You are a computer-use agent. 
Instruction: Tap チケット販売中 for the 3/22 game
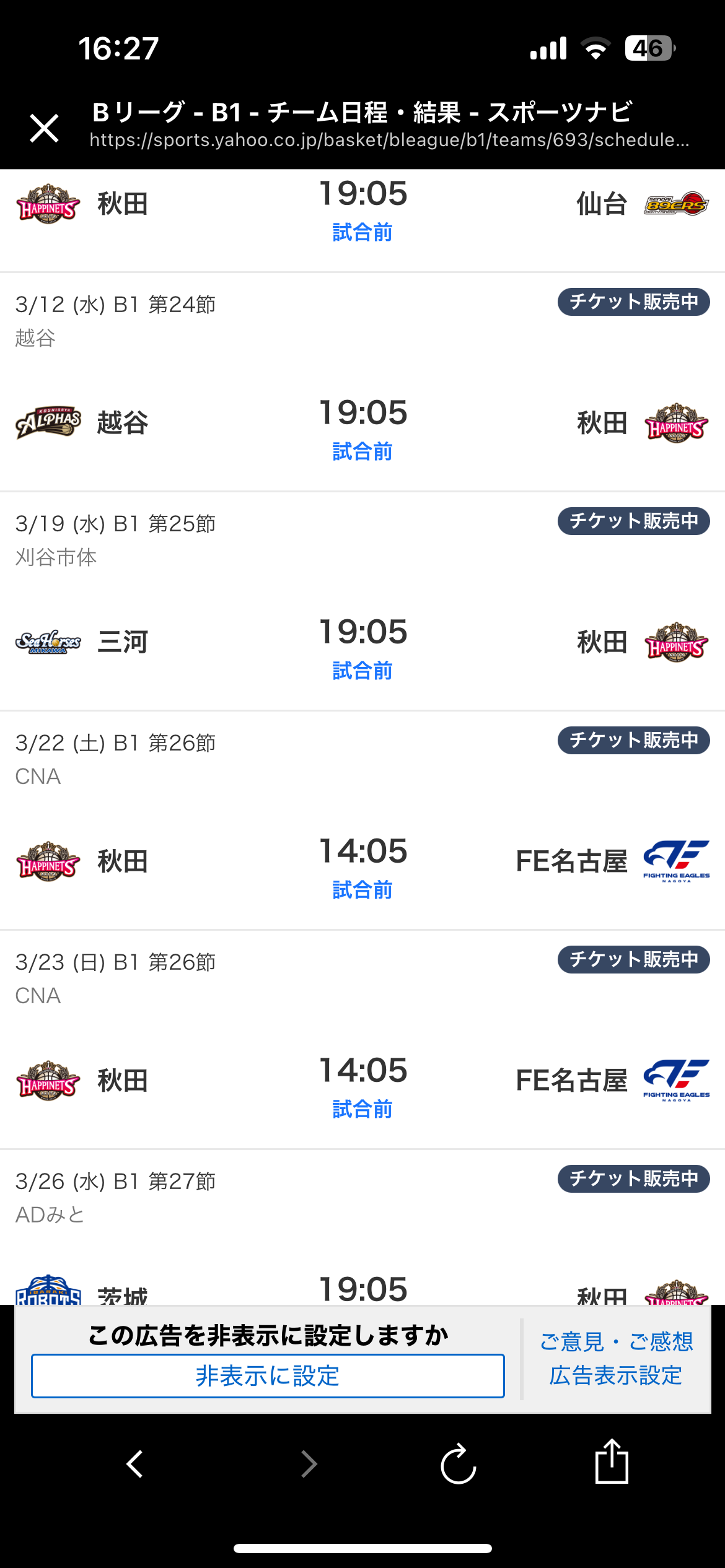[x=633, y=741]
